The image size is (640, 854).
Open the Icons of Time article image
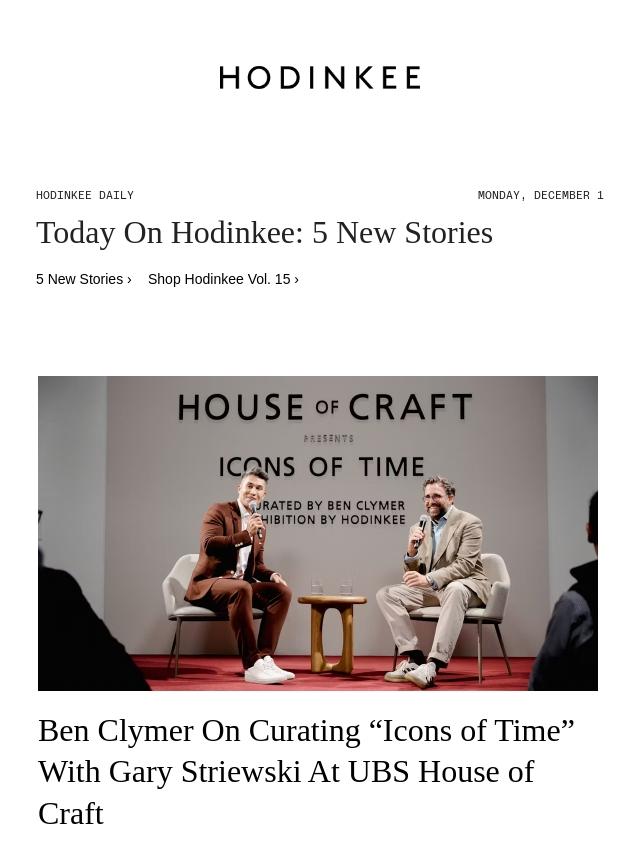click(x=318, y=533)
